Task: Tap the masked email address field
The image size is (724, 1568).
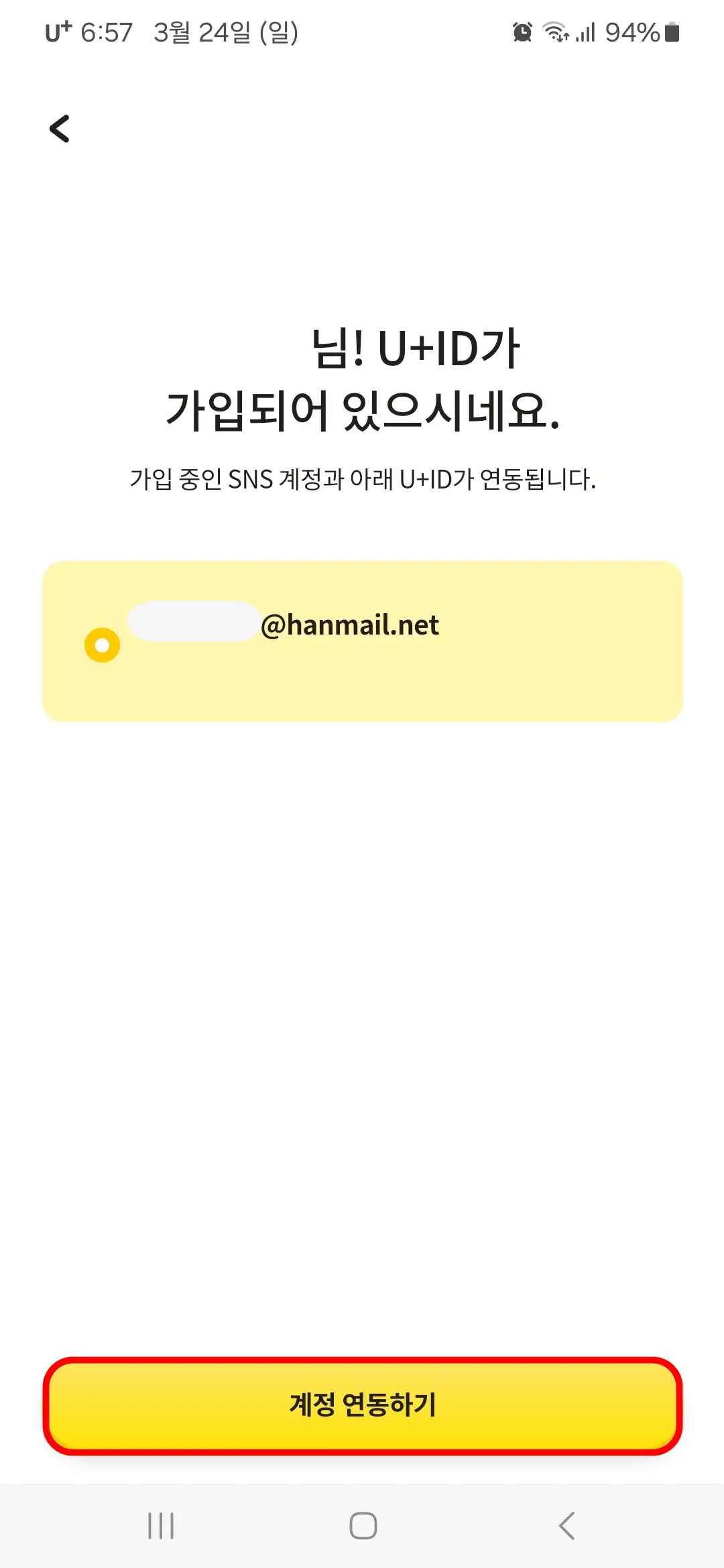Action: tap(194, 624)
